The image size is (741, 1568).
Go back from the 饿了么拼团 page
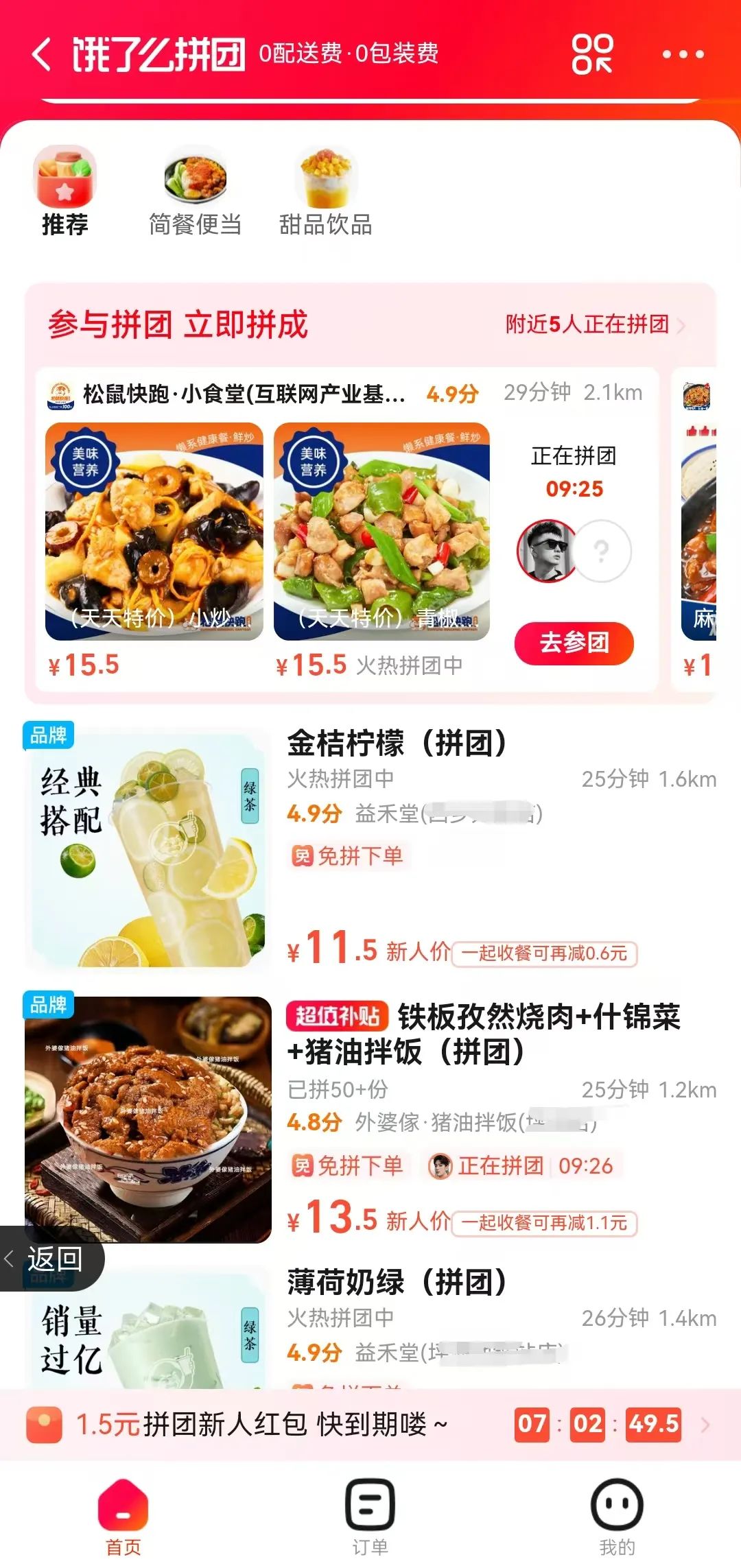coord(43,54)
